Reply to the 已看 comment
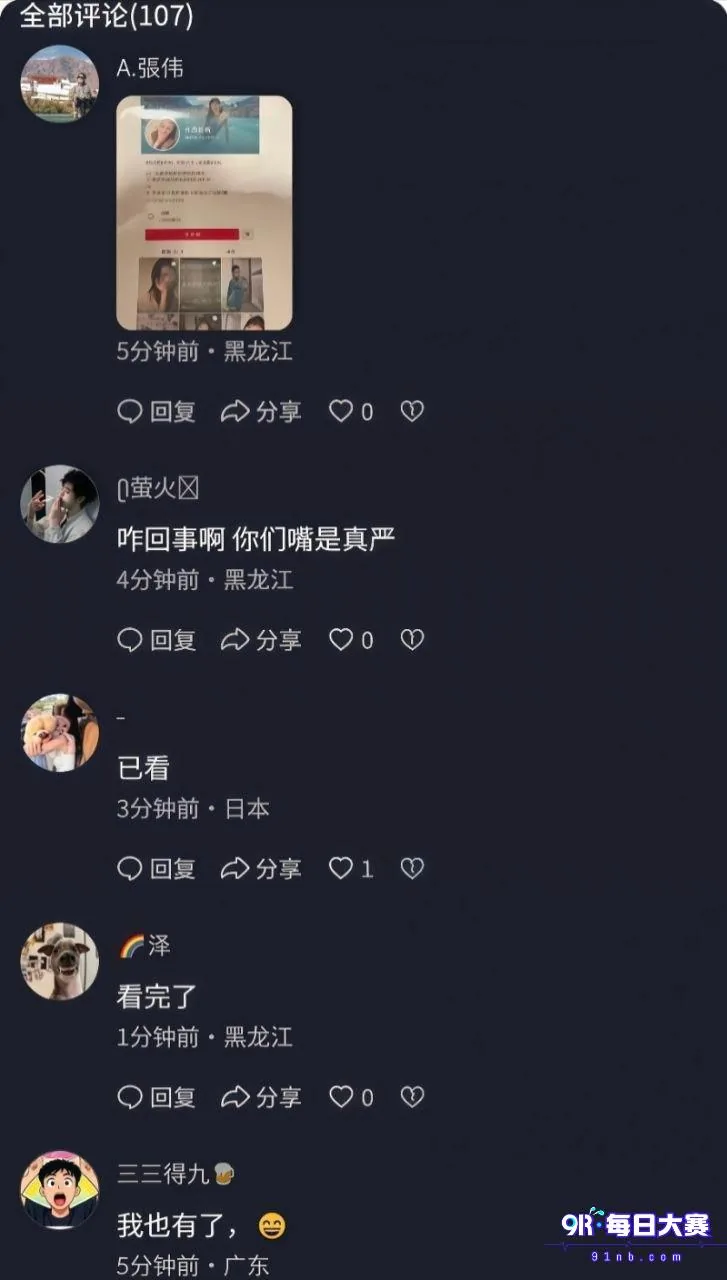The image size is (727, 1280). [157, 869]
